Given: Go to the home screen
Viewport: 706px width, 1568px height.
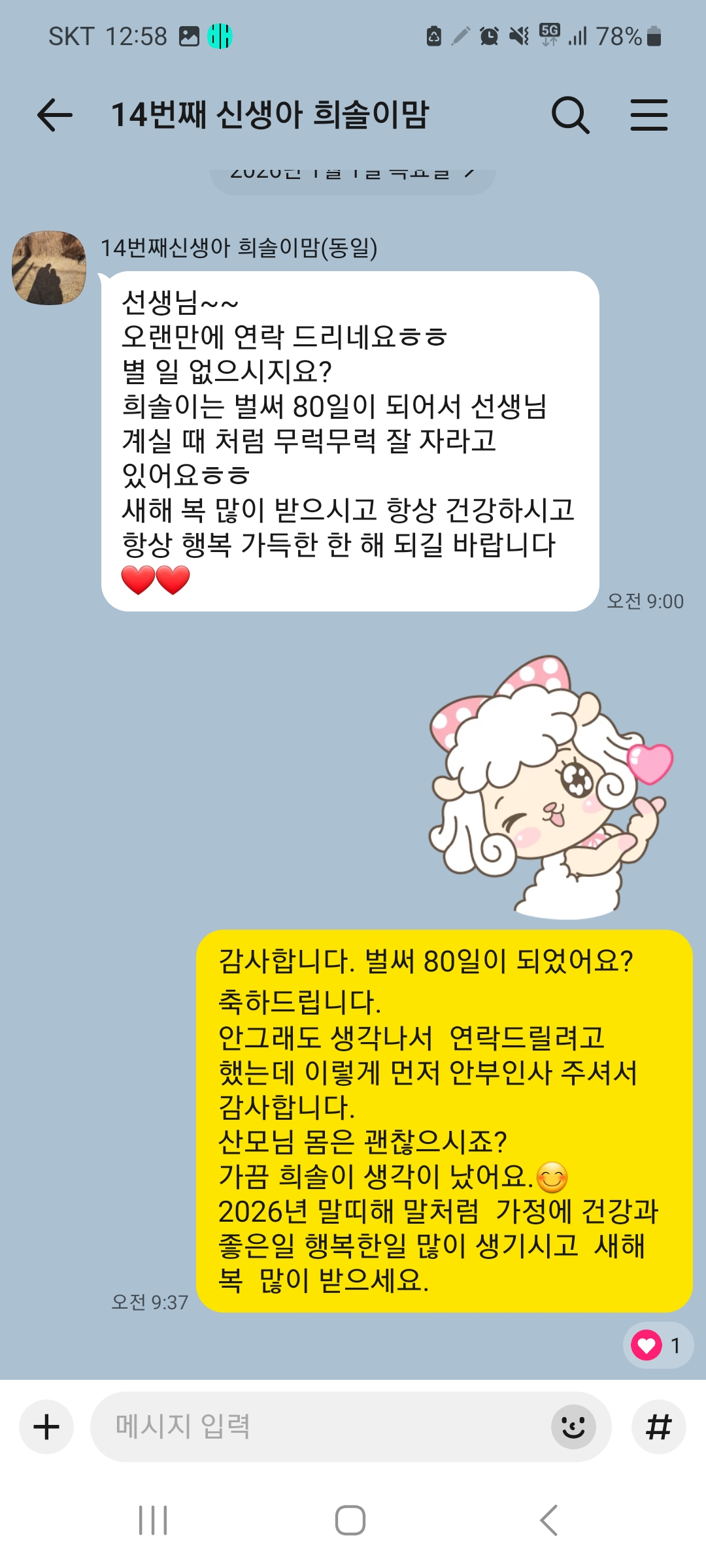Looking at the screenshot, I should click(x=350, y=1520).
